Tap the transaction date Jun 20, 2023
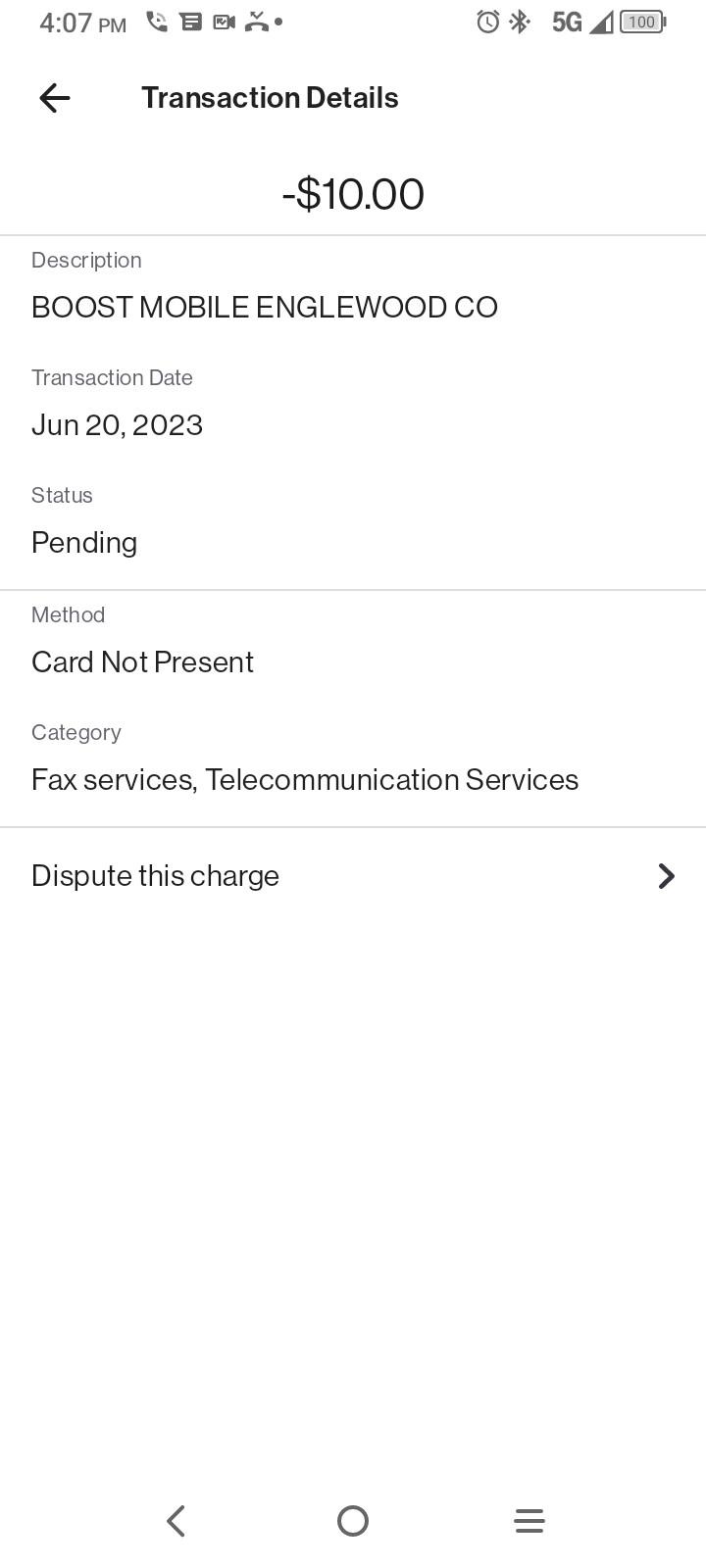The height and width of the screenshot is (1568, 706). point(118,424)
